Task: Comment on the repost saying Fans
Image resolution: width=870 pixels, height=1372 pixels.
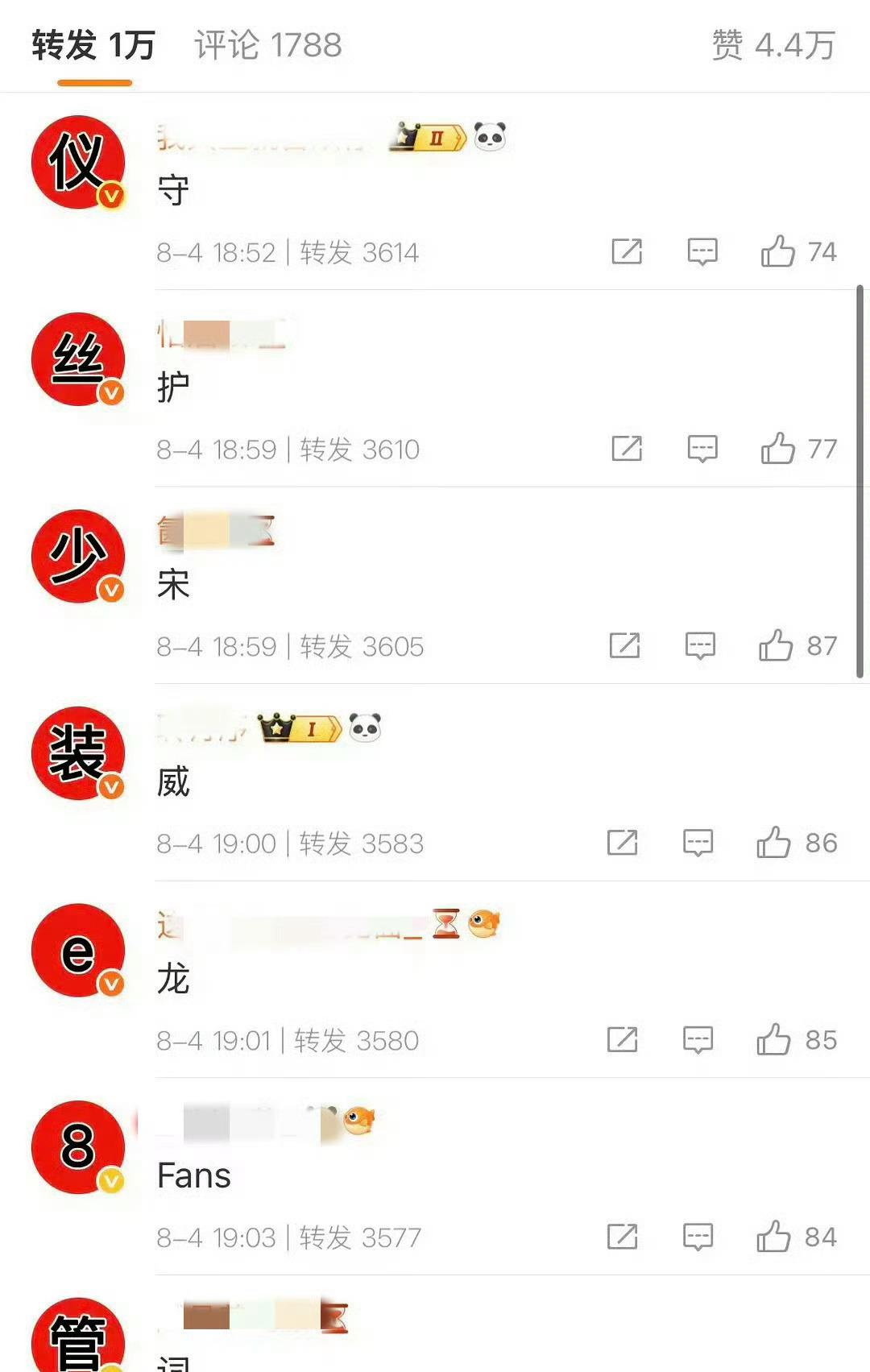Action: [698, 1237]
